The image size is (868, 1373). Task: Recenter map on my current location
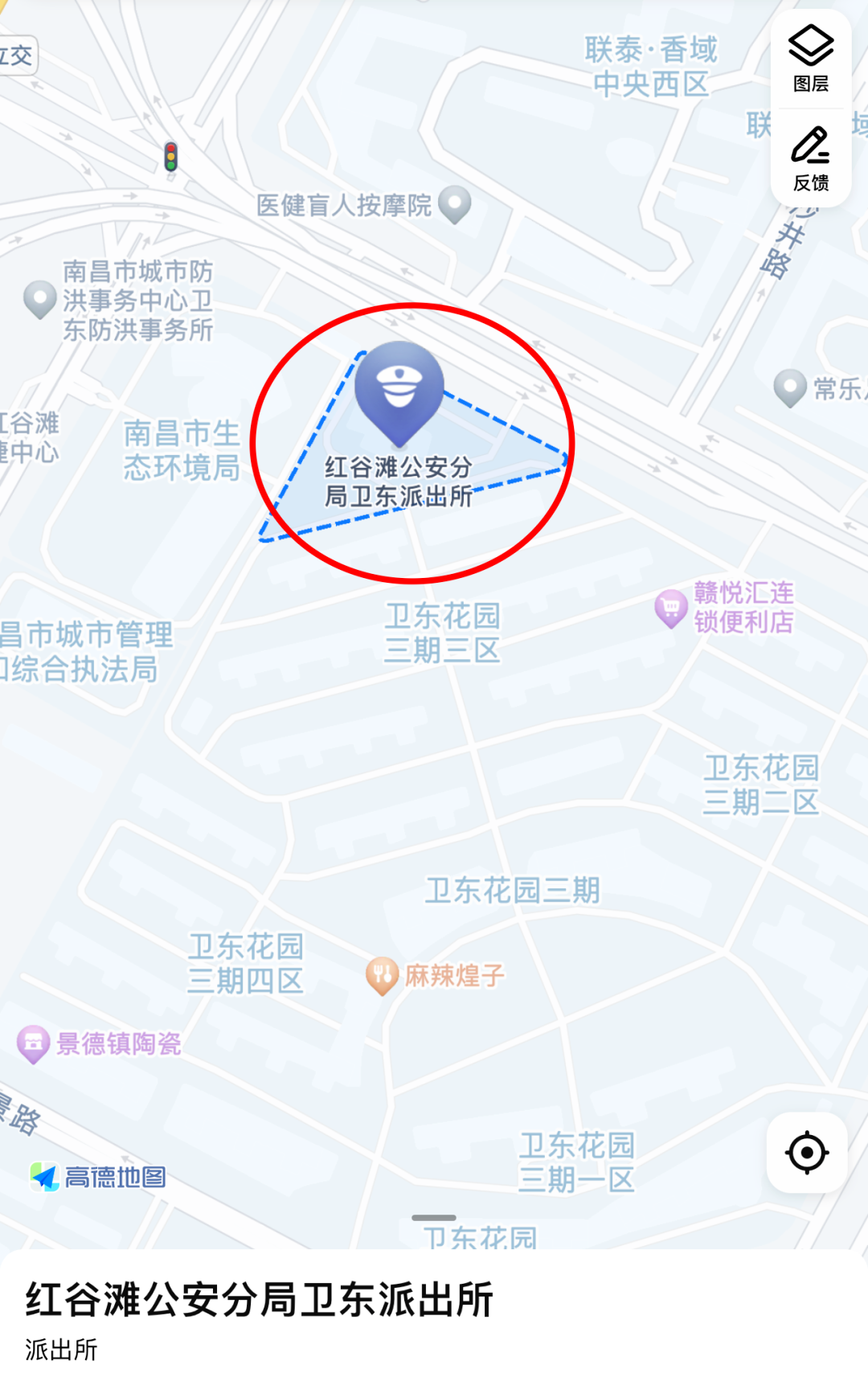point(807,1153)
